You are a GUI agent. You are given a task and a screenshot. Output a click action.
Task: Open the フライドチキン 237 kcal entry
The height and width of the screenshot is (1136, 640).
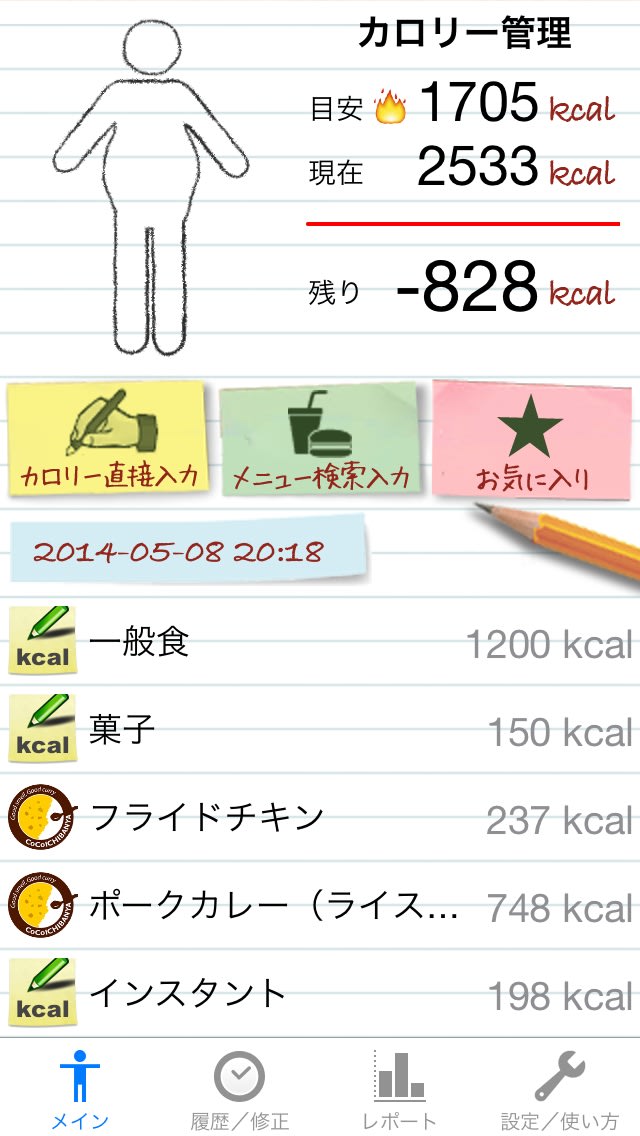tap(320, 819)
